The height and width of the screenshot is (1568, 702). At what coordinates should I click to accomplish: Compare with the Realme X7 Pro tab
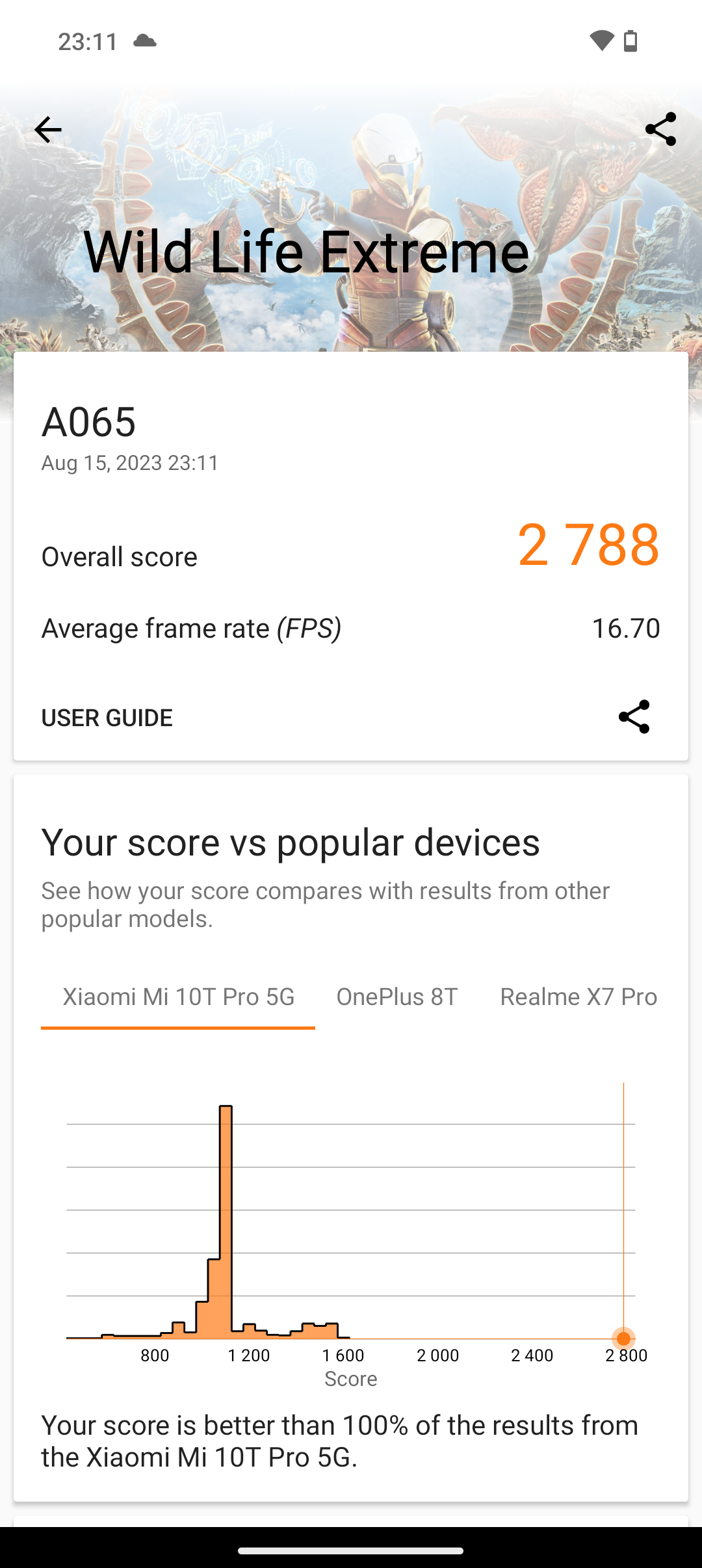[578, 997]
